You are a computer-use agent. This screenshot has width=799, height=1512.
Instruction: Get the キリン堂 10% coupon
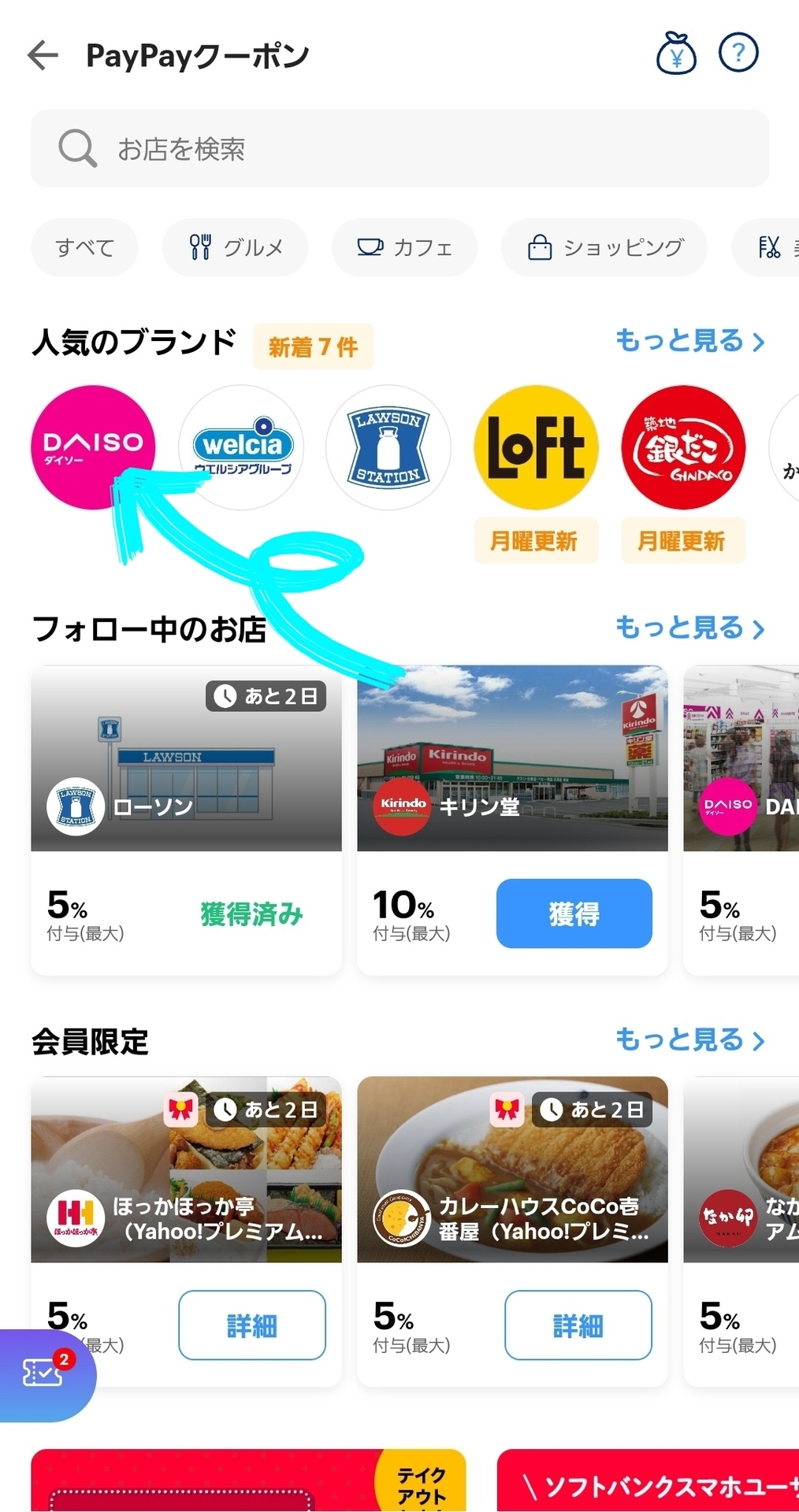tap(574, 913)
